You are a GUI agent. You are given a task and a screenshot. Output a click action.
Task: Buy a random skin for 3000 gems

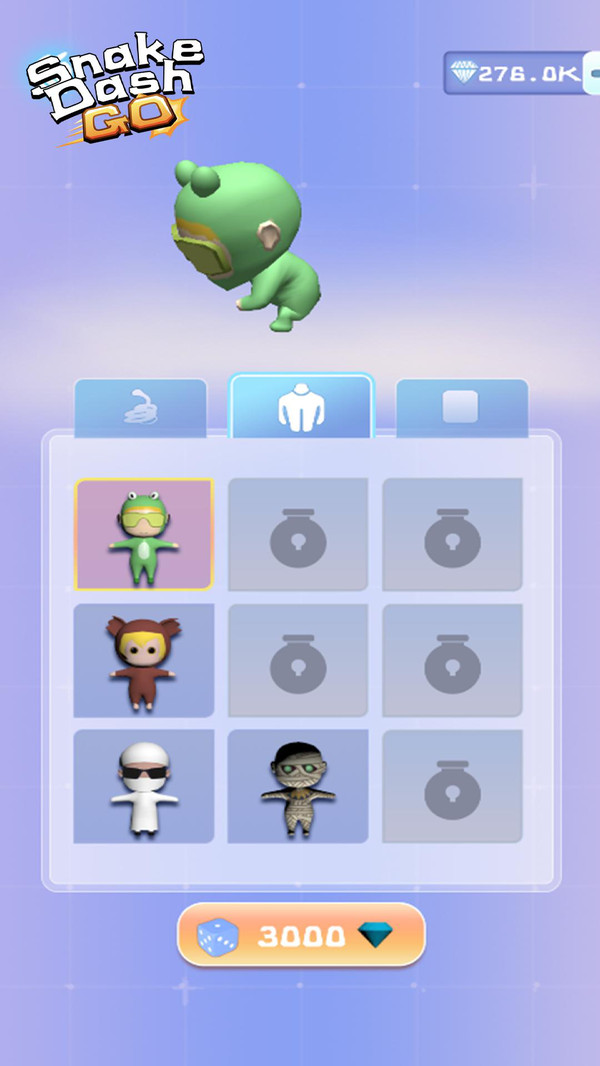pyautogui.click(x=301, y=935)
